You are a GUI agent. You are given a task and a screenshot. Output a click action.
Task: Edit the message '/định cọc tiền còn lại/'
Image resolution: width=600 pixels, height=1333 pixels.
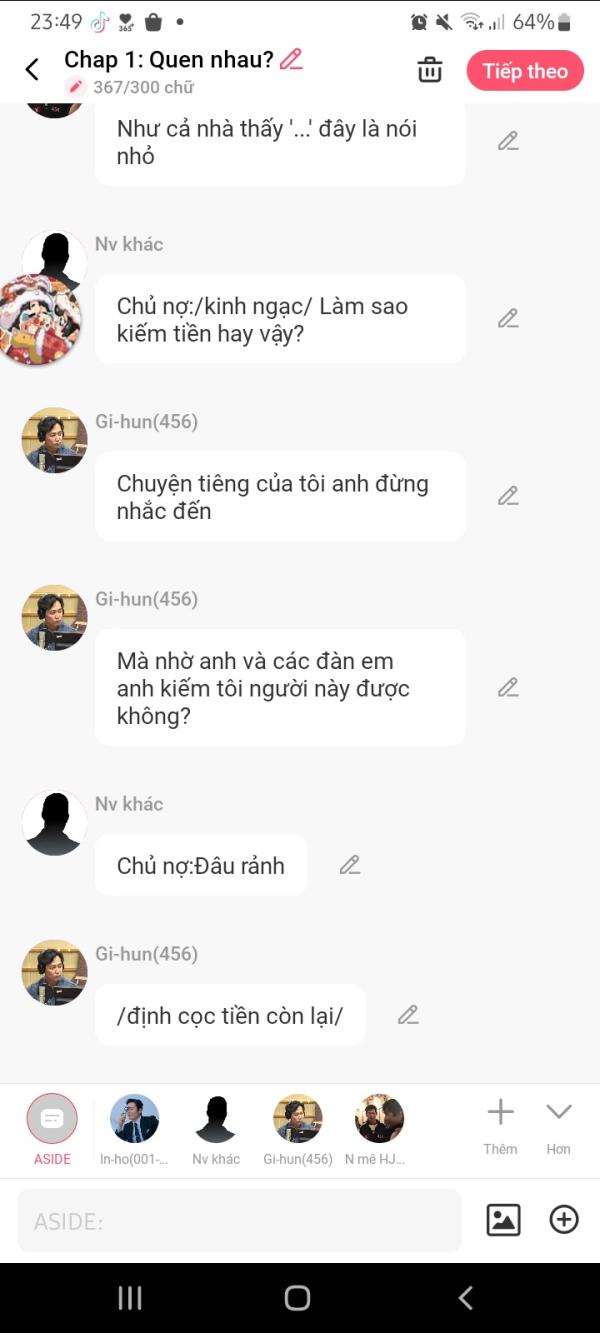pos(407,1015)
